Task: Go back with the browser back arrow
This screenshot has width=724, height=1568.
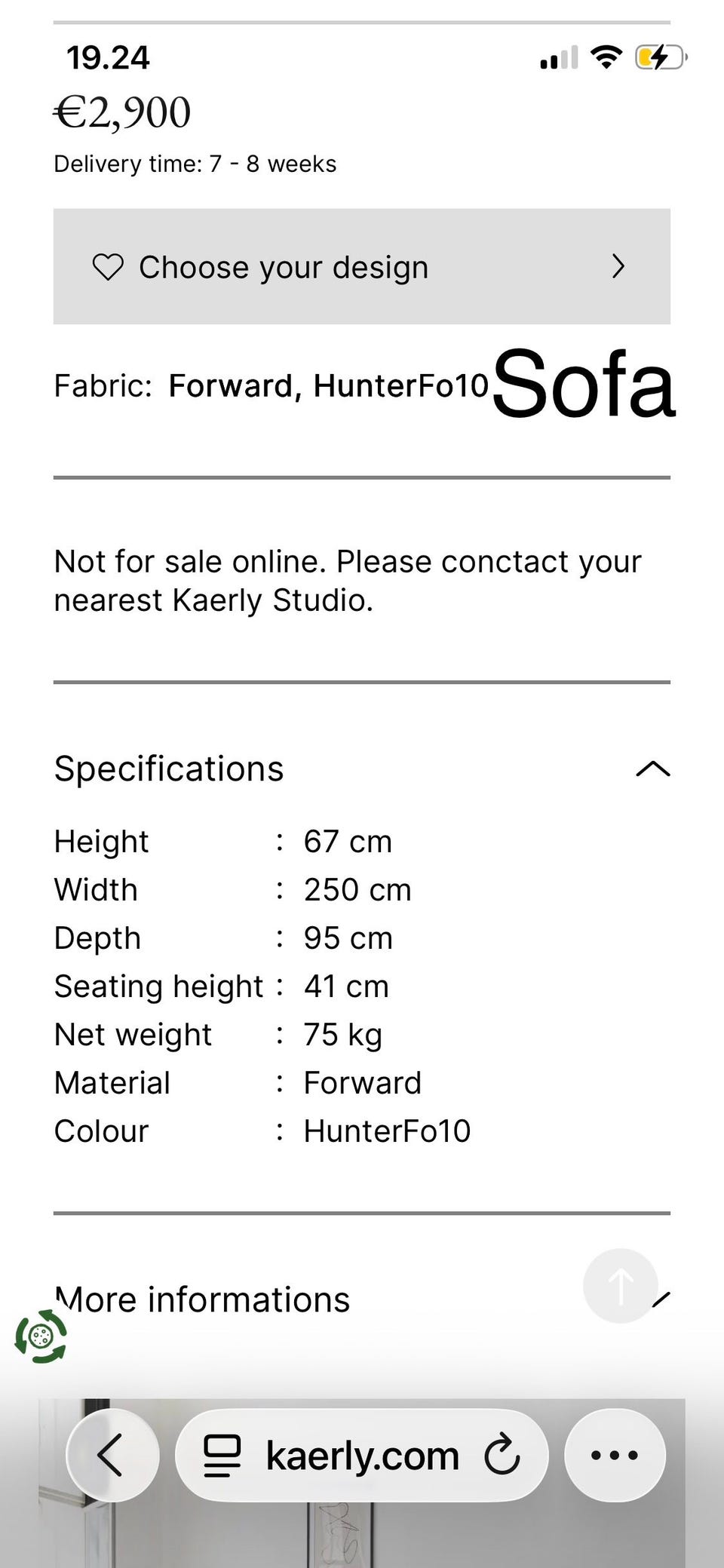Action: [x=112, y=1455]
